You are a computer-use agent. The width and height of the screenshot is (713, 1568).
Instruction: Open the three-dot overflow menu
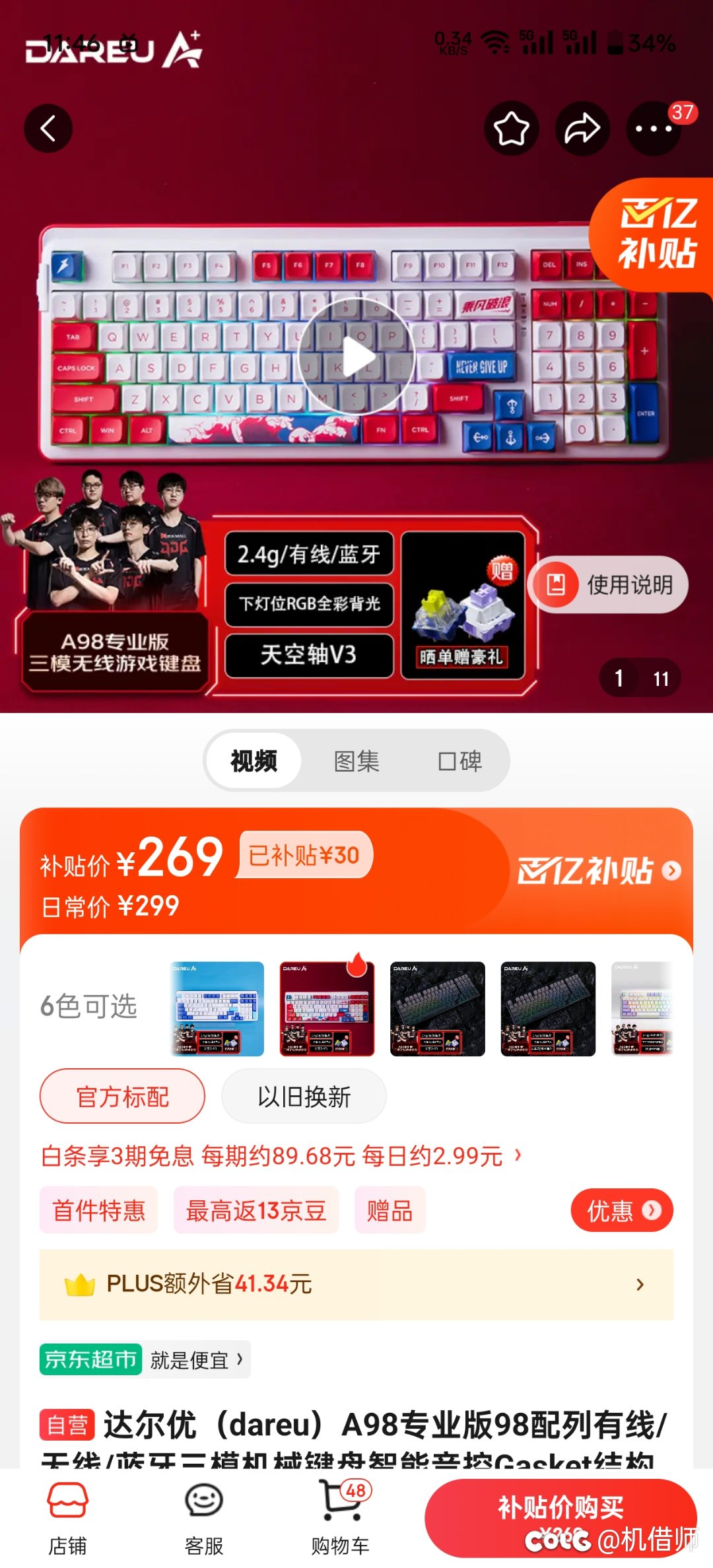pyautogui.click(x=654, y=128)
